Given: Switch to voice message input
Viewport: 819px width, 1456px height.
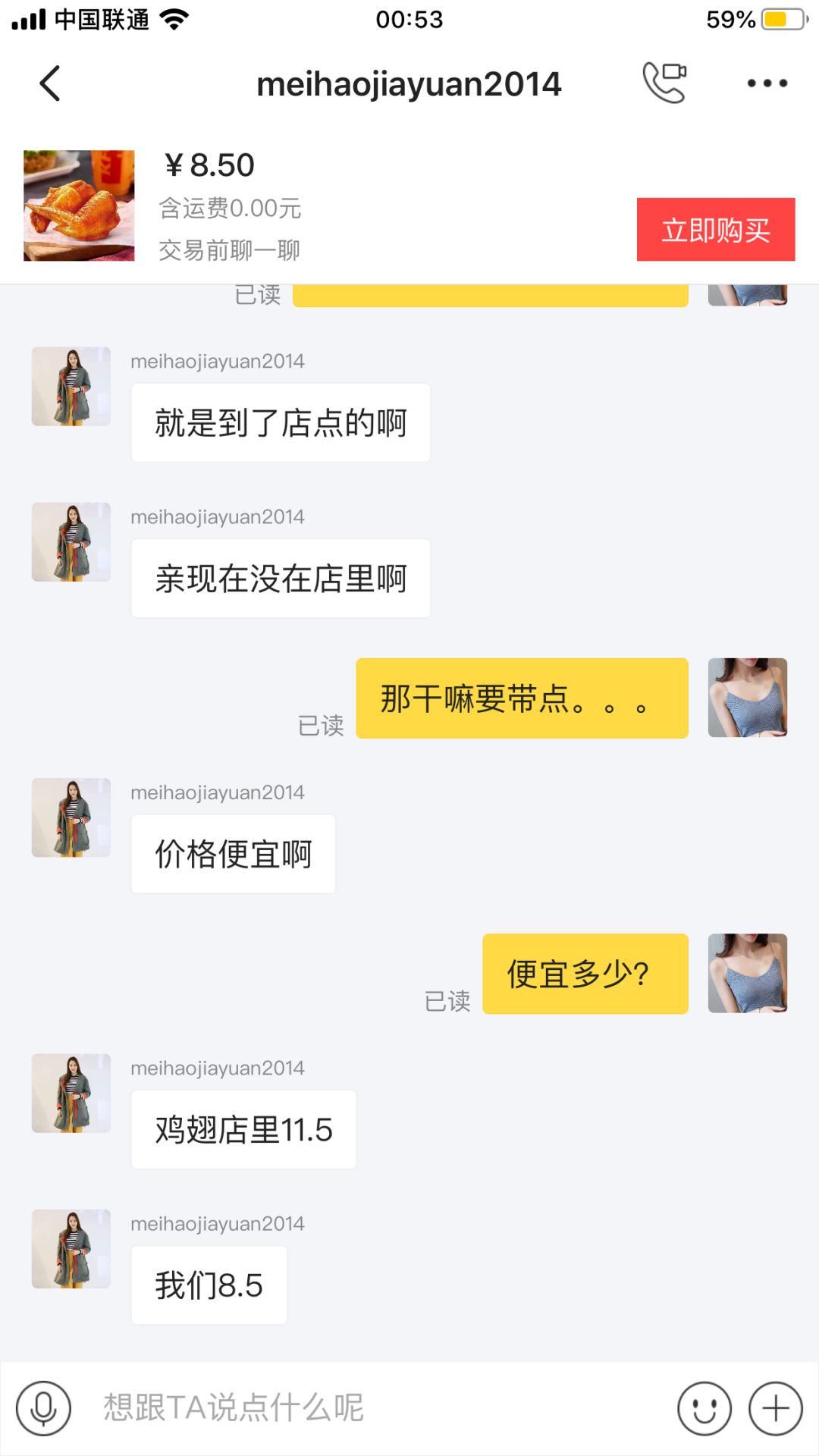Looking at the screenshot, I should coord(44,1408).
